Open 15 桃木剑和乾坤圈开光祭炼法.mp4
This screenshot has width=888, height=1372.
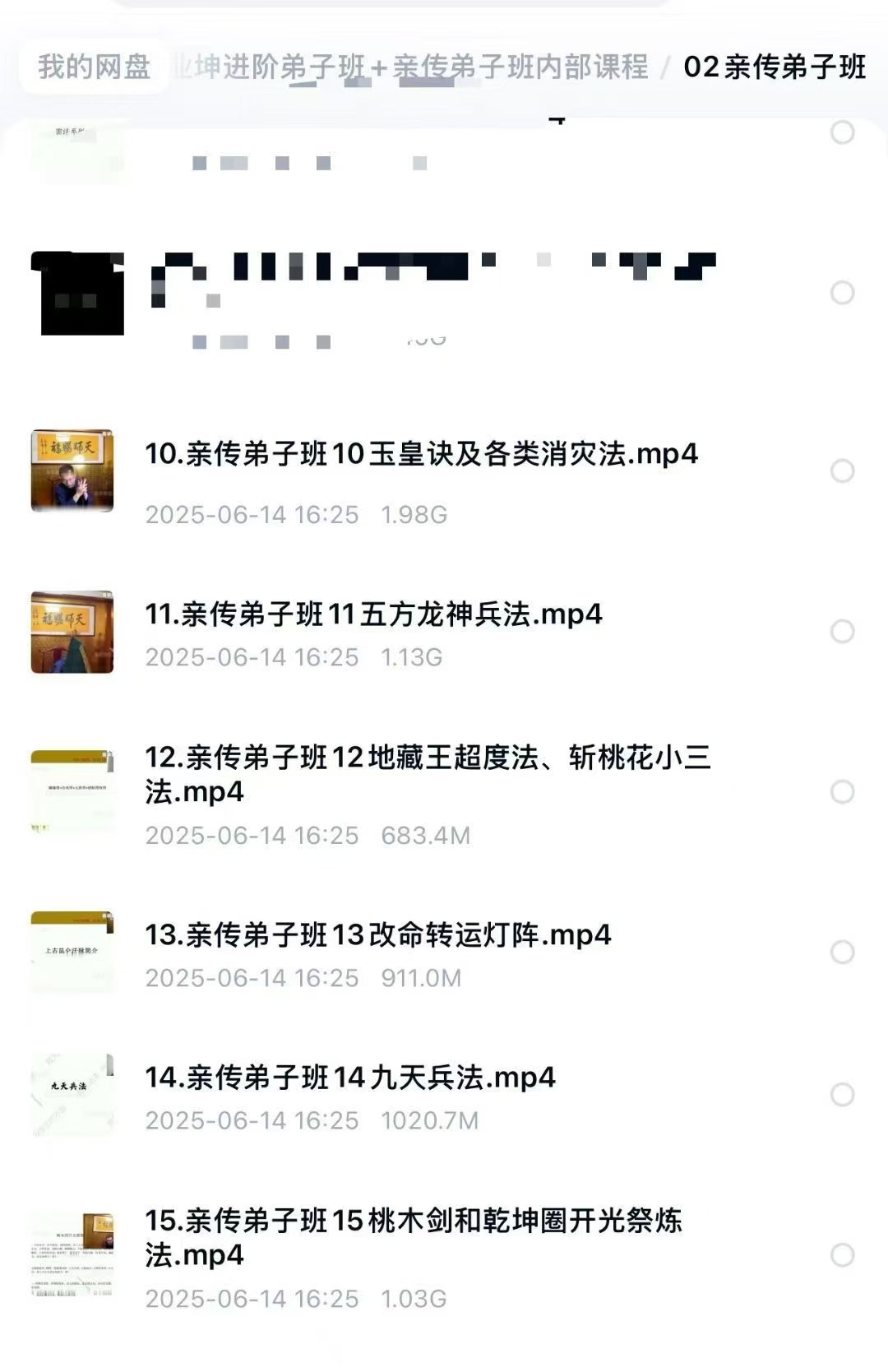pyautogui.click(x=413, y=1237)
